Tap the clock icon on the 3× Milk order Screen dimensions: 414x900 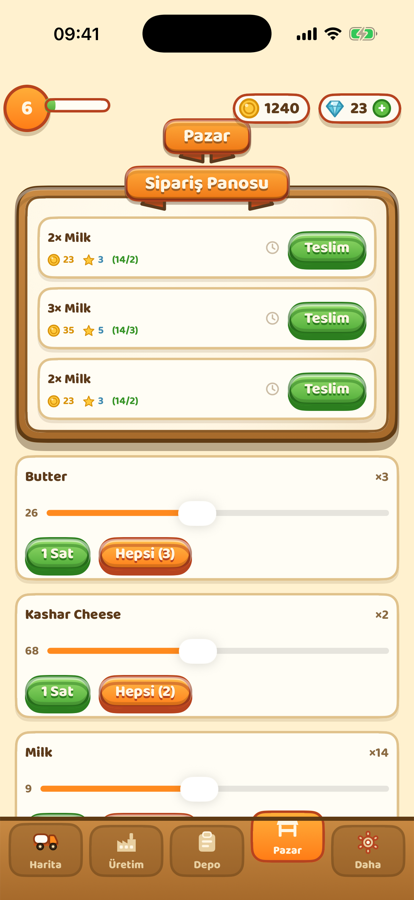pos(272,318)
